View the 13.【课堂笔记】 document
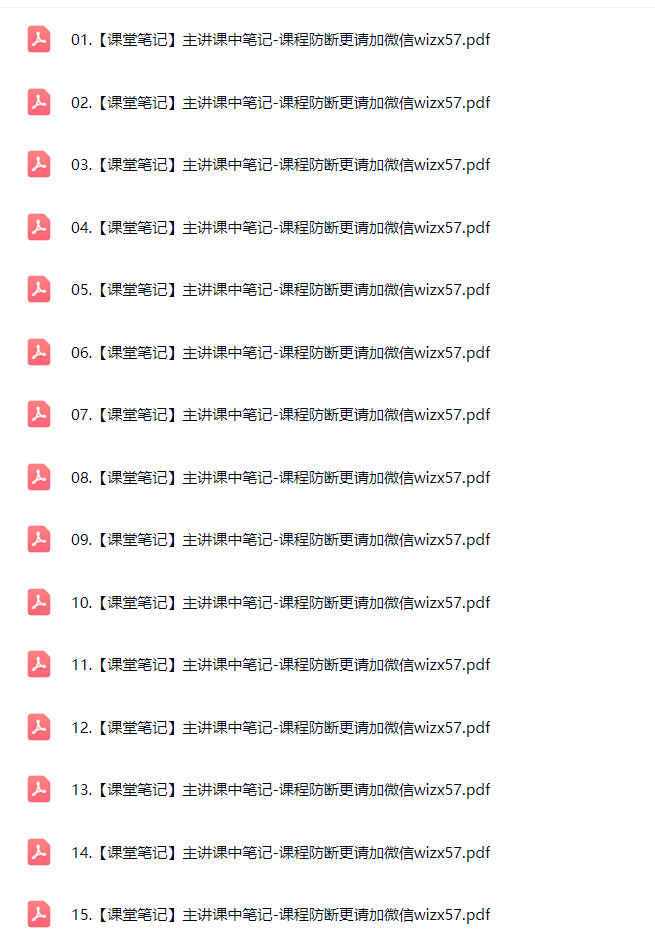655x947 pixels. 280,790
